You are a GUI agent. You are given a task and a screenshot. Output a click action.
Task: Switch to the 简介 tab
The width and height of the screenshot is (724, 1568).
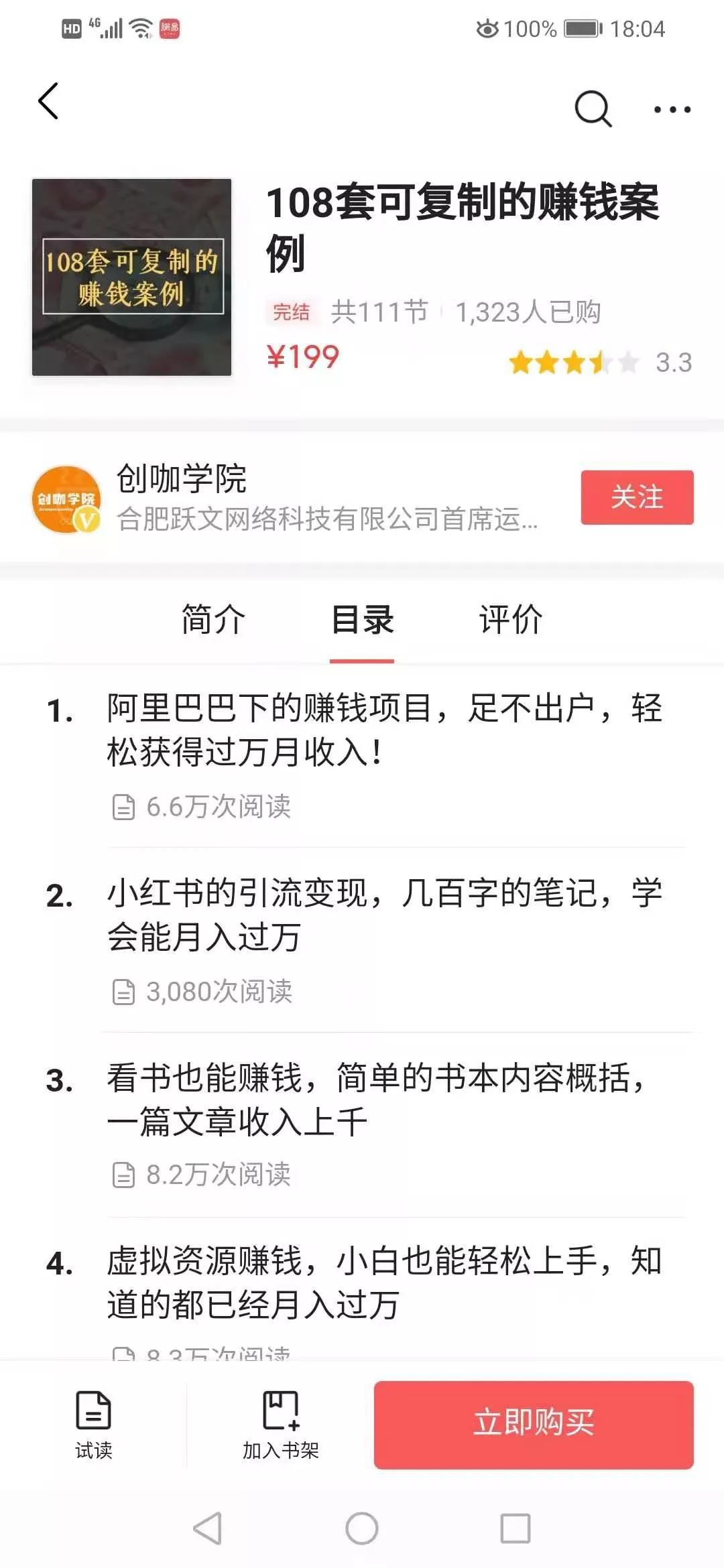pos(213,619)
